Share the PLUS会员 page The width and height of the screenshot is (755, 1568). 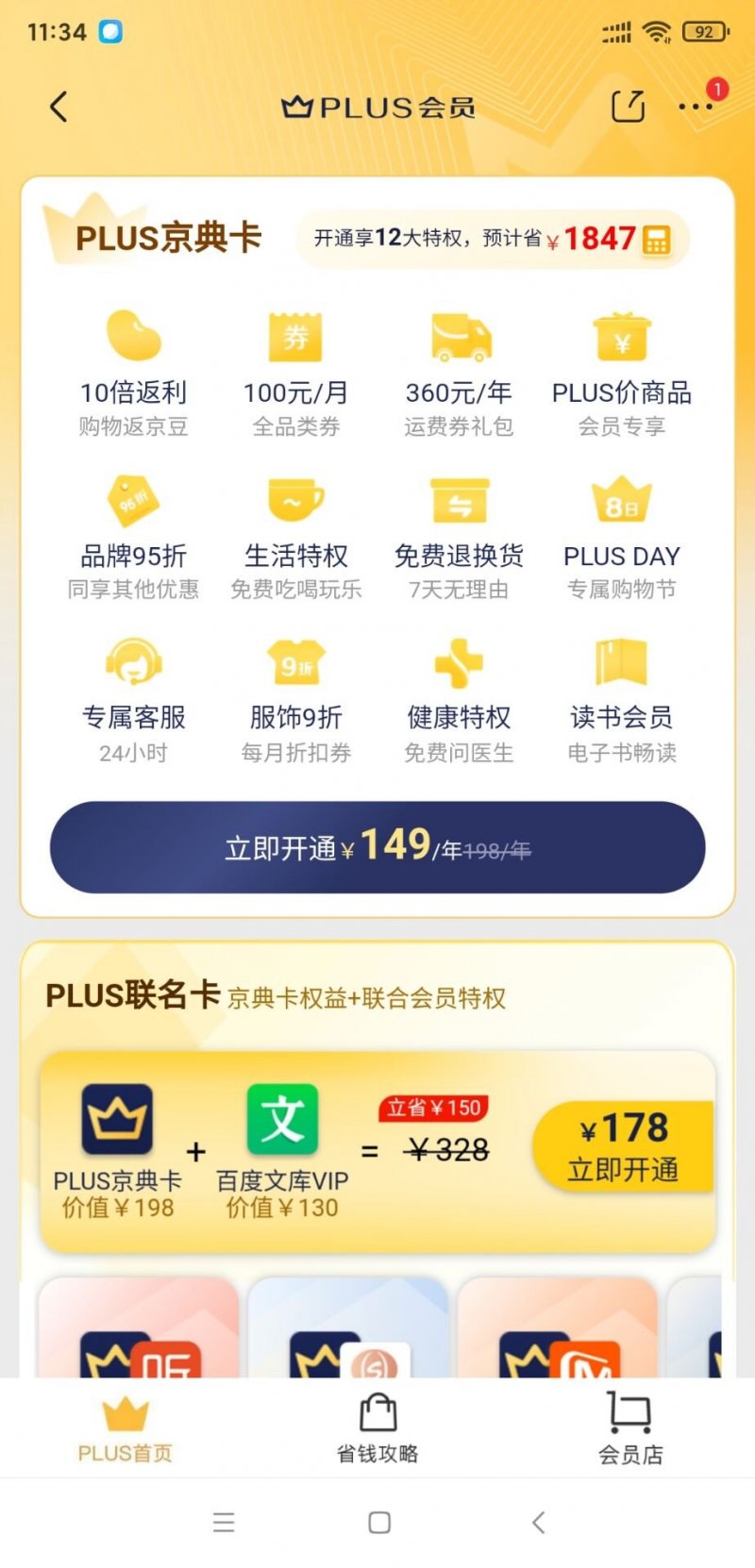click(x=628, y=107)
